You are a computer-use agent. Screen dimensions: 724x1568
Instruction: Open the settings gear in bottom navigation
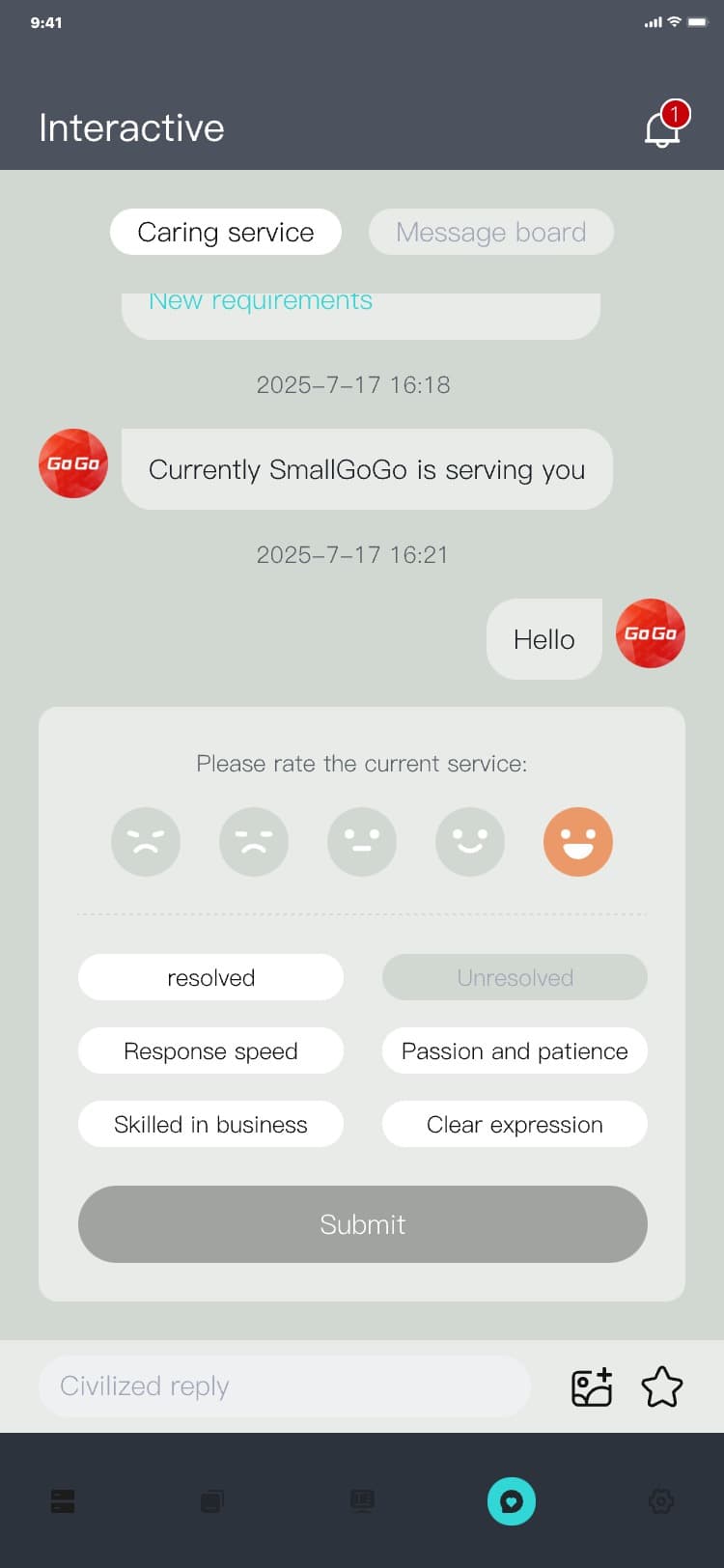coord(661,1501)
